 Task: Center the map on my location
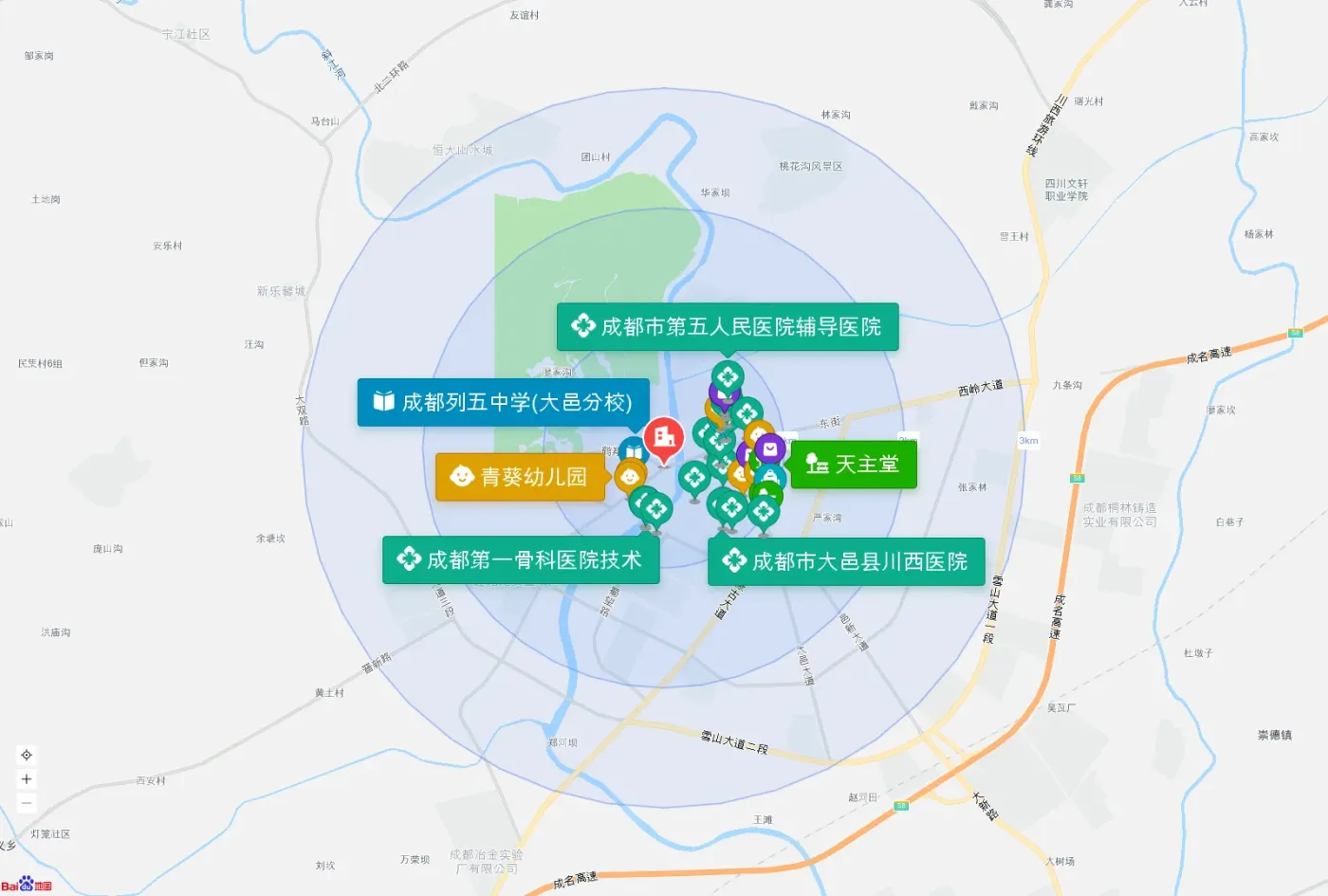27,756
